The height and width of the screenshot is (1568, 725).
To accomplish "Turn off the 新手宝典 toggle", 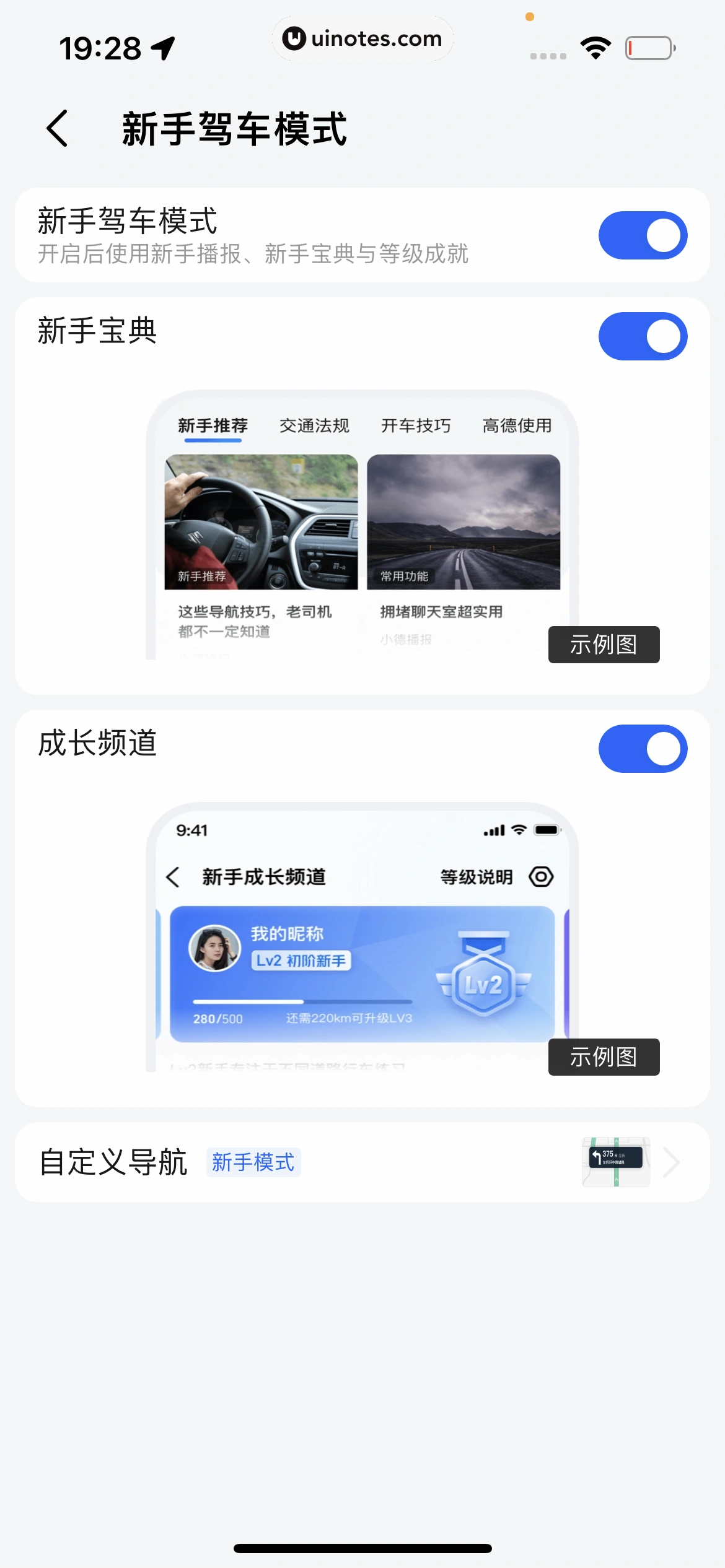I will tap(643, 336).
